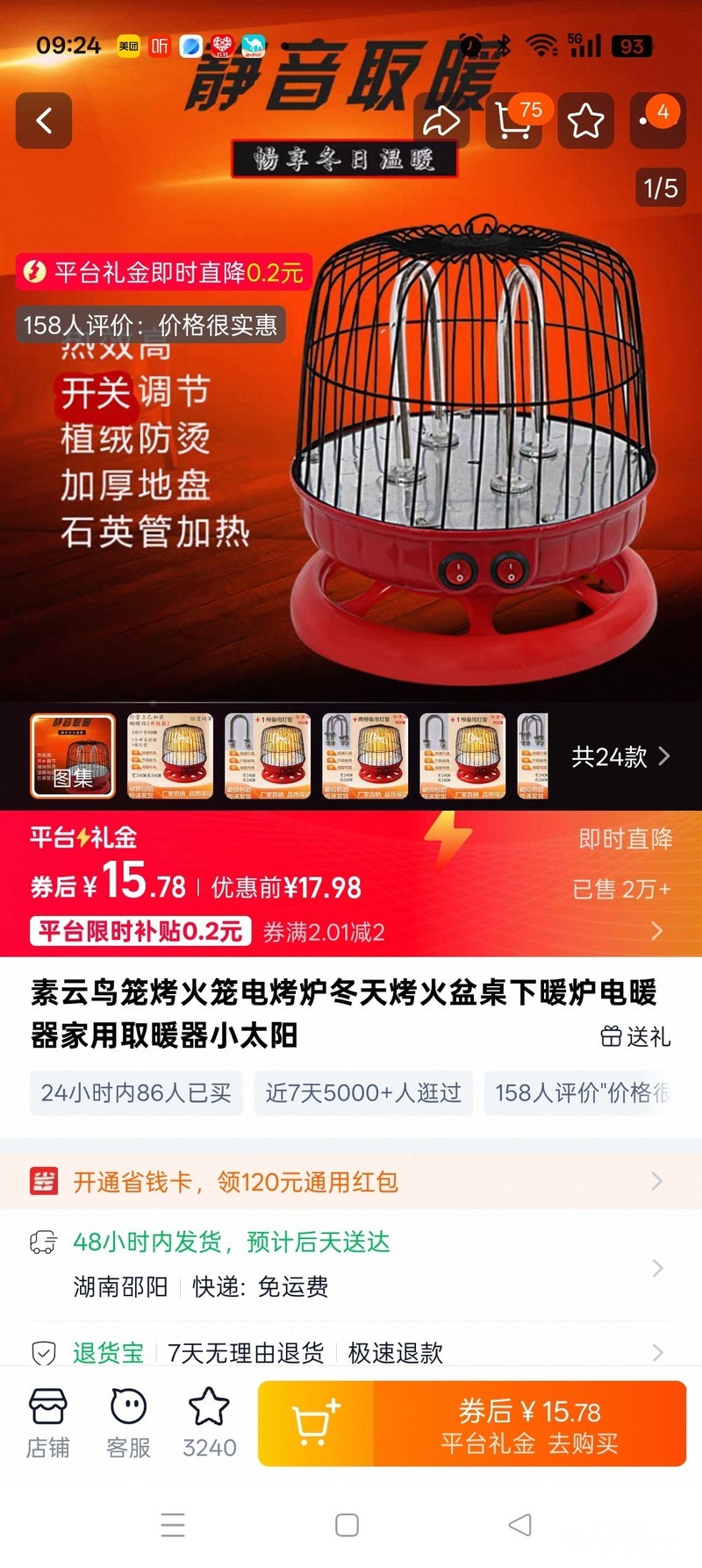The width and height of the screenshot is (702, 1568).
Task: Open the 平台限时补贴0.2元 coupon details
Action: click(140, 931)
